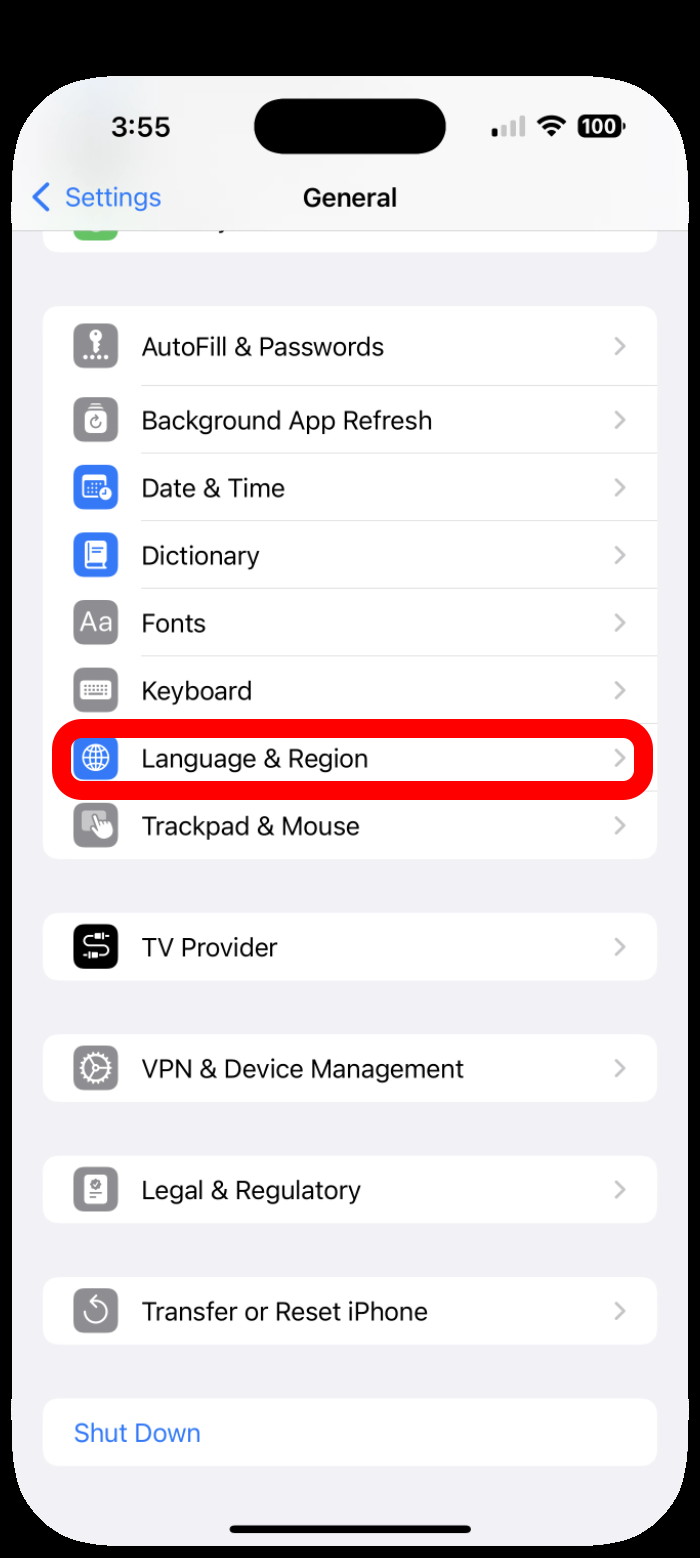The width and height of the screenshot is (700, 1558).
Task: Open Background App Refresh settings
Action: [x=286, y=421]
